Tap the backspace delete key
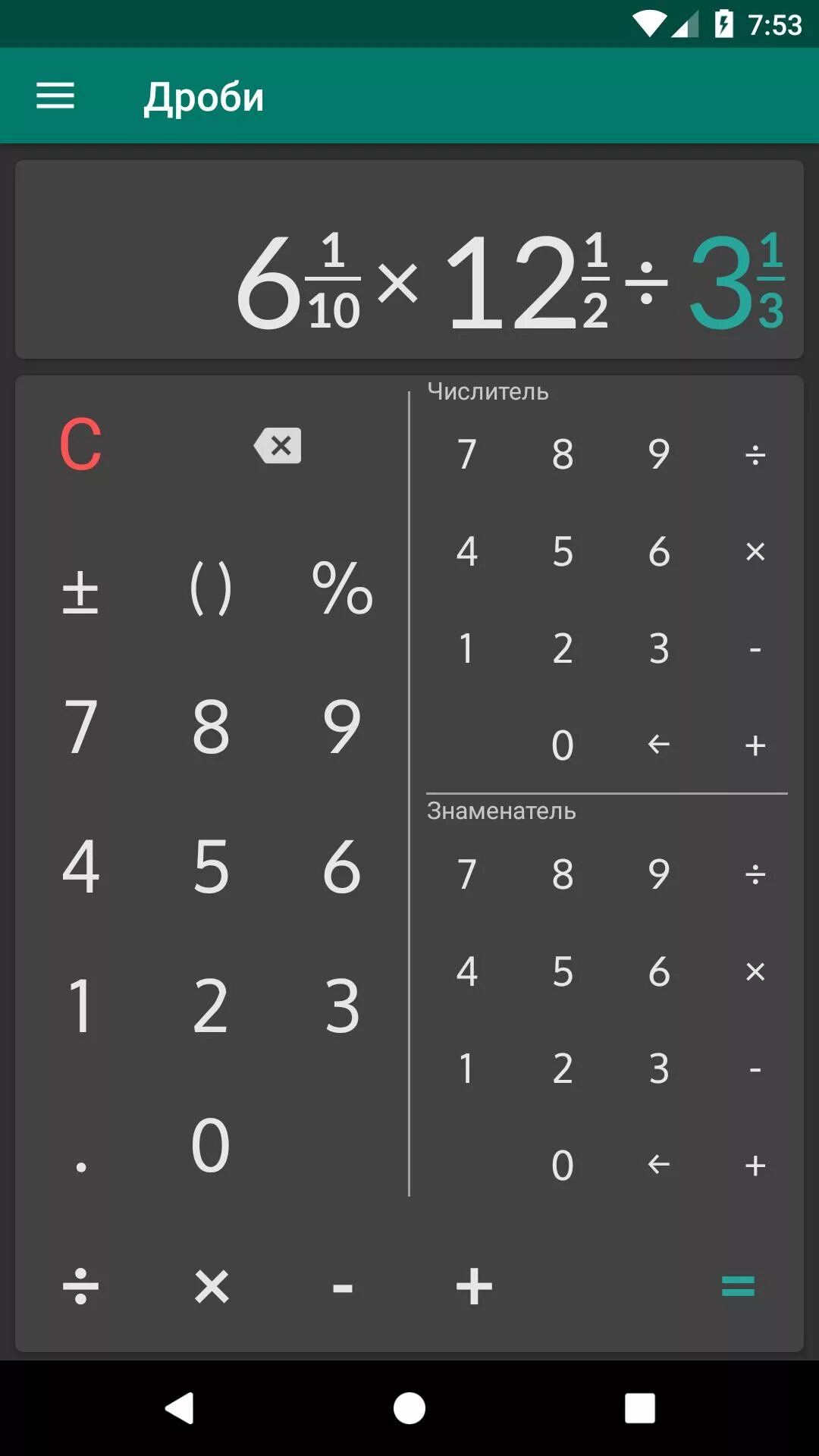 278,445
